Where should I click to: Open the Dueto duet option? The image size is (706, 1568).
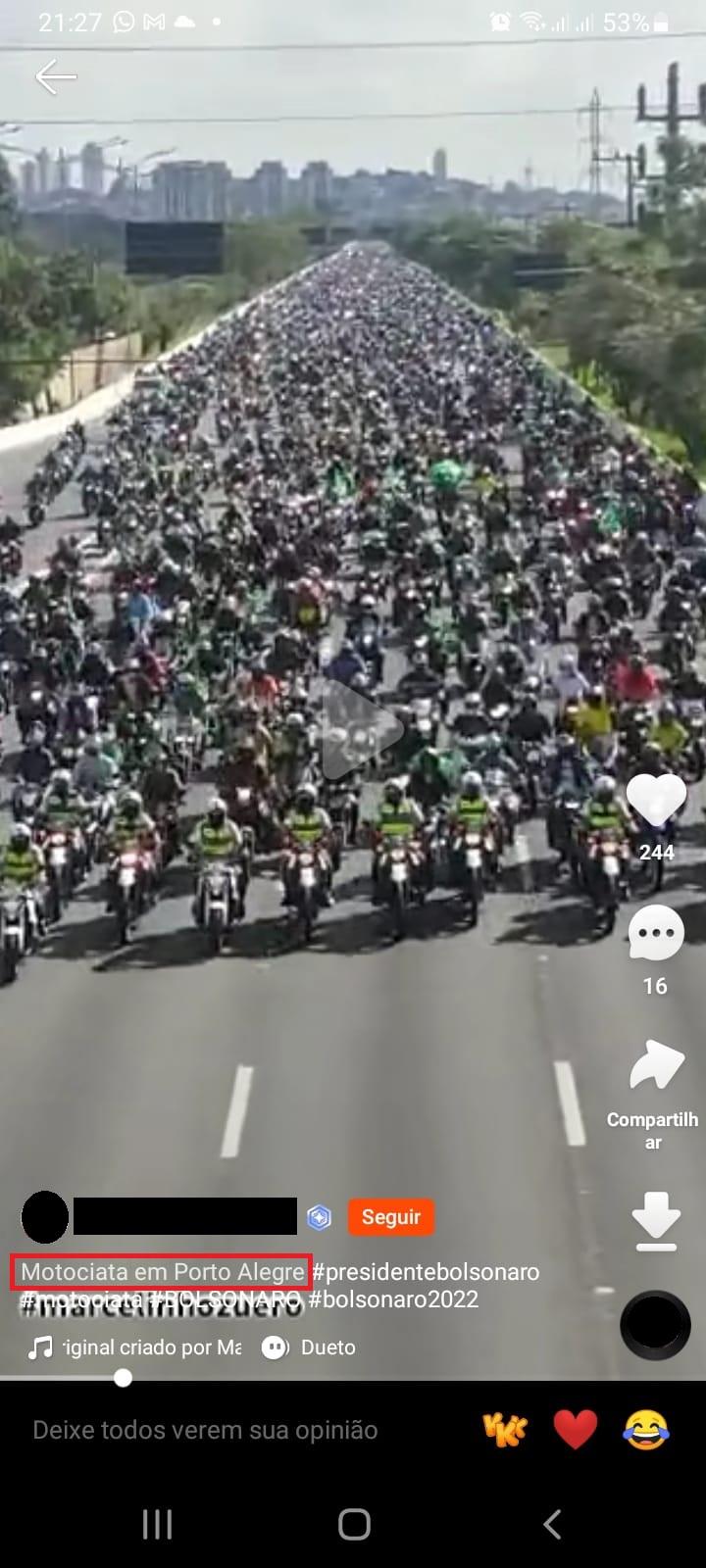(310, 1347)
